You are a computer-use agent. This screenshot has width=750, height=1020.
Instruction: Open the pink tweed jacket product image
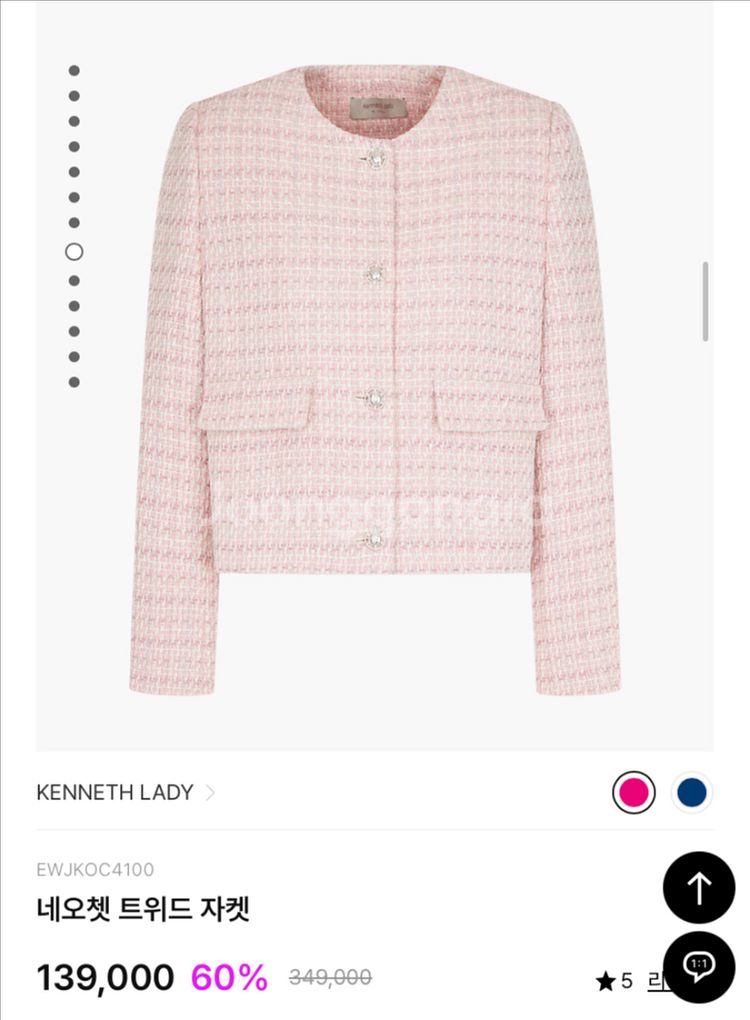(x=375, y=380)
